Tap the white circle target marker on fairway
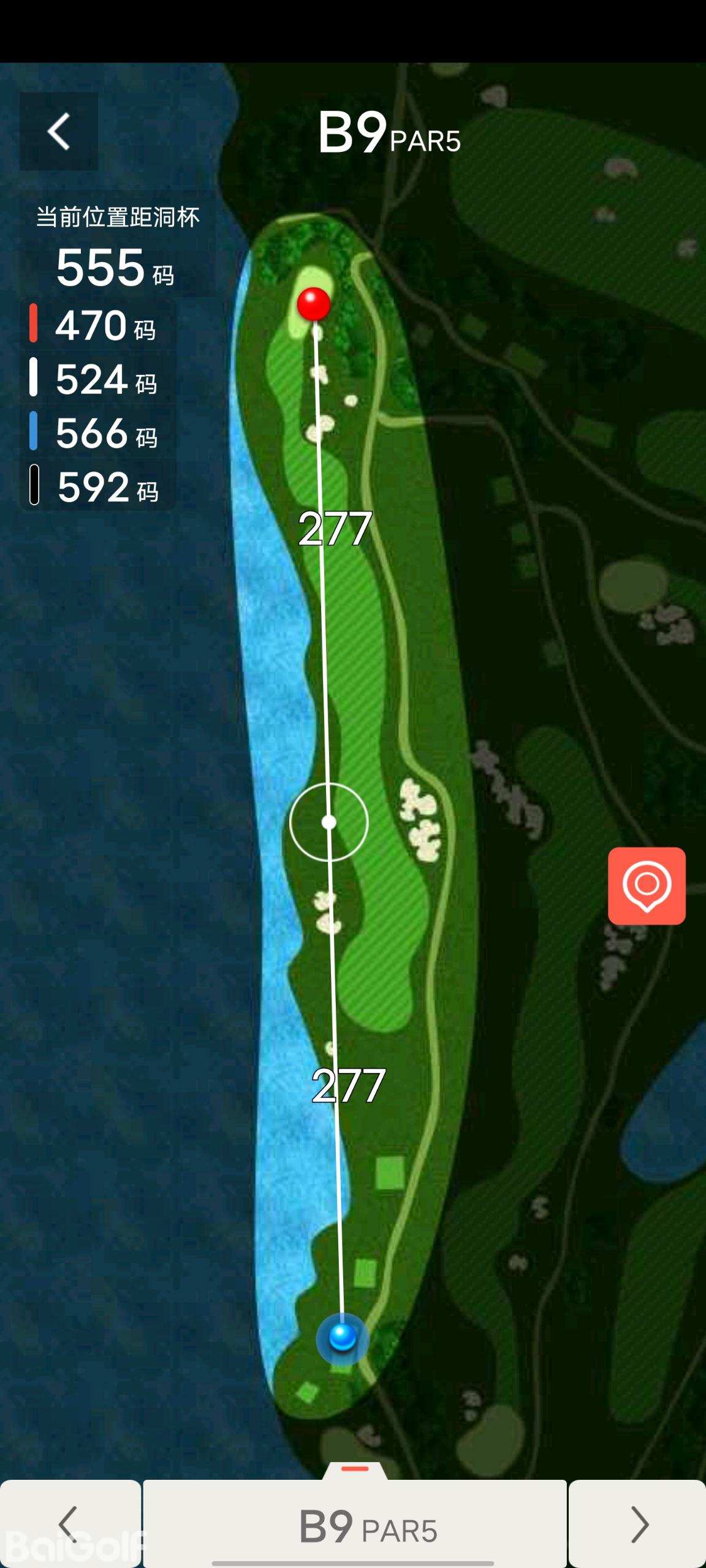 pos(329,822)
